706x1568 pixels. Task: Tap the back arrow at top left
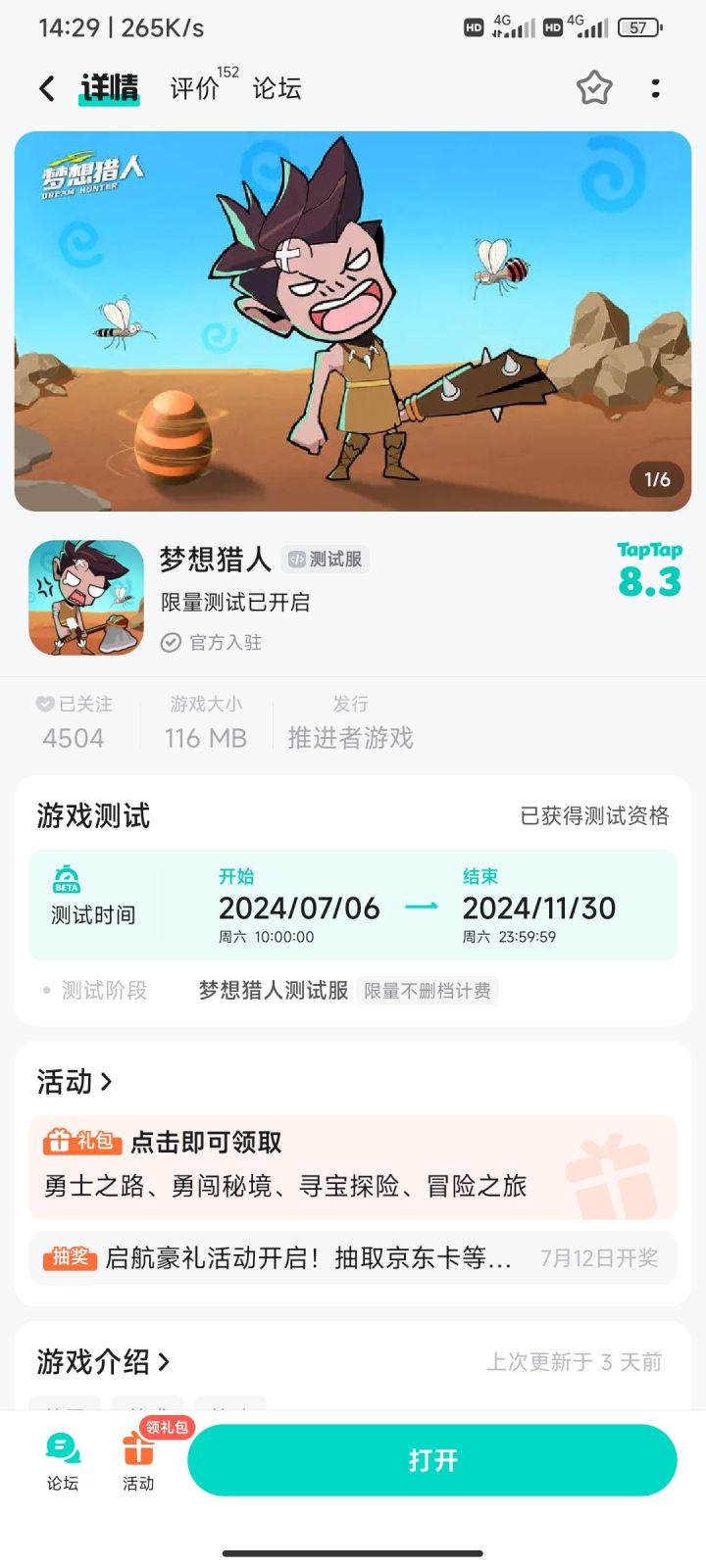click(45, 88)
